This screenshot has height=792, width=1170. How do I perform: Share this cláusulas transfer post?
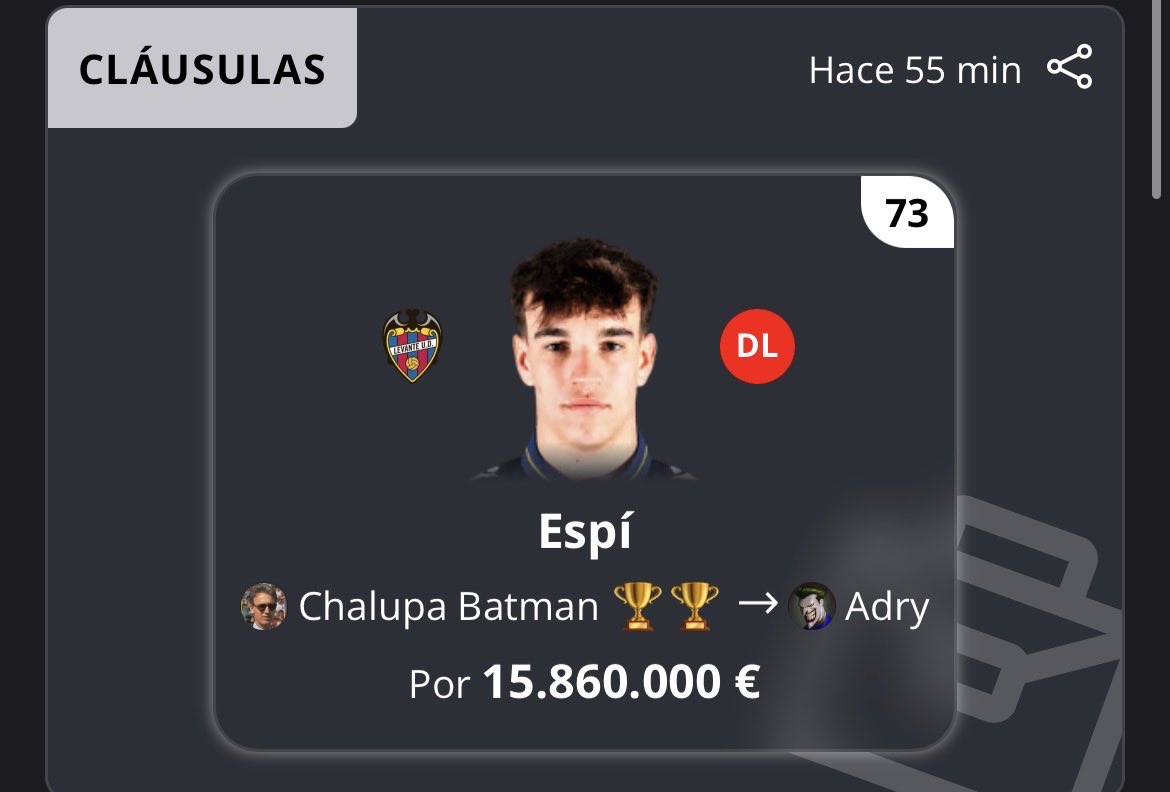click(x=1069, y=68)
